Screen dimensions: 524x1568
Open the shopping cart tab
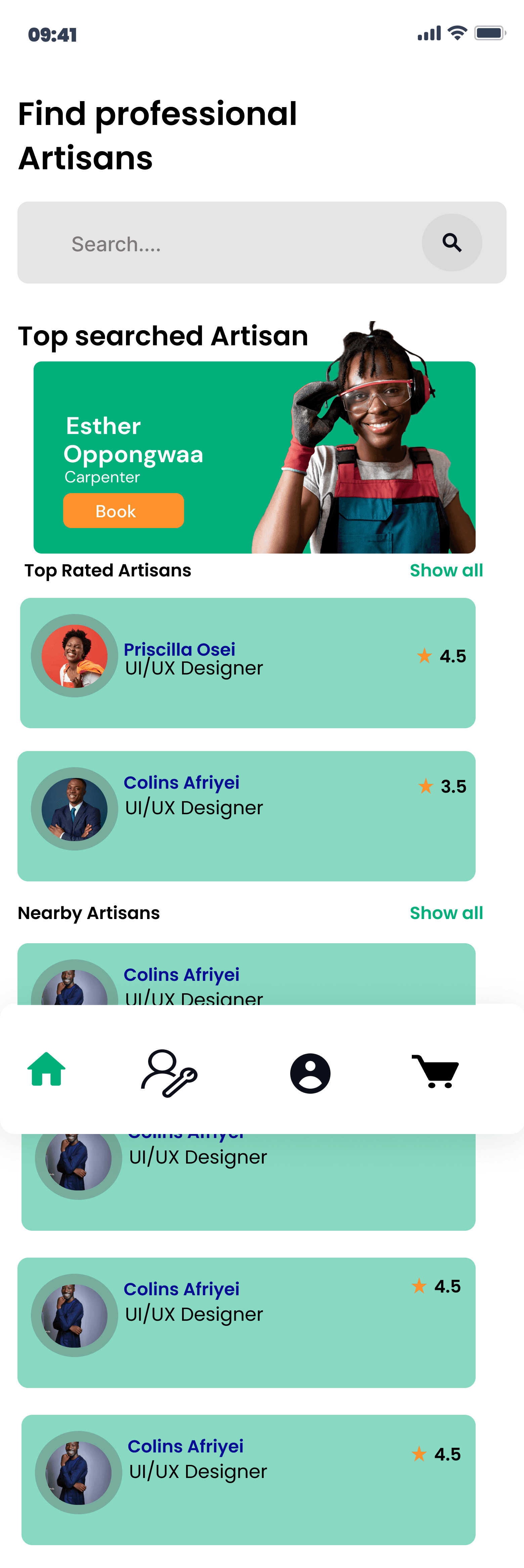pyautogui.click(x=435, y=1071)
